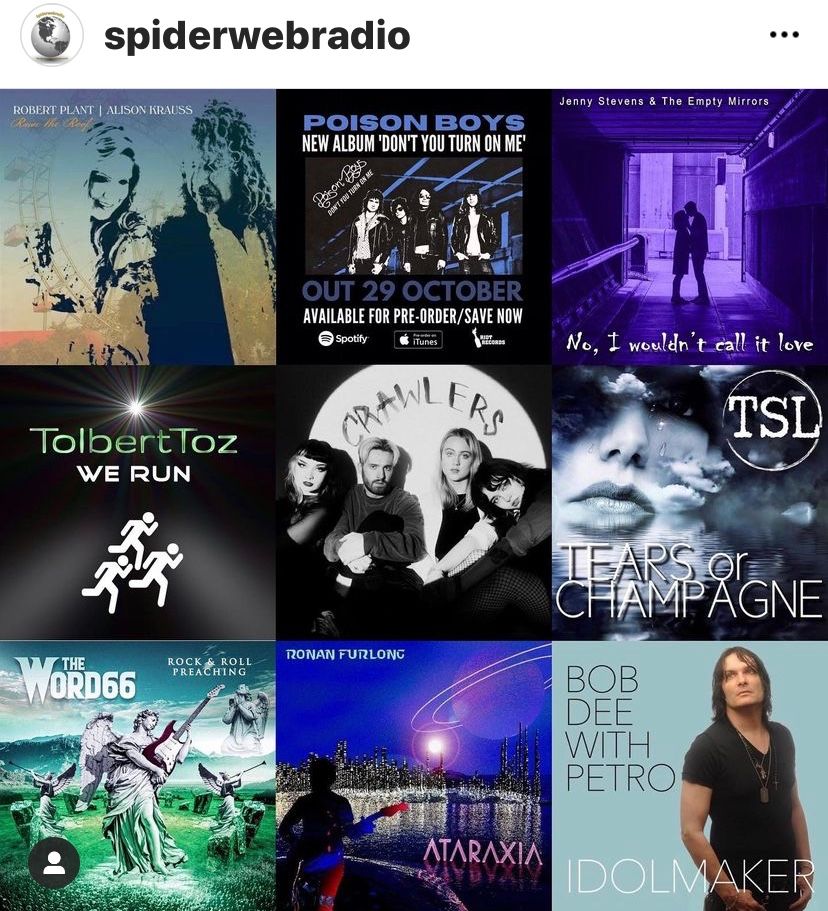
Task: Open the post's three-dot options menu
Action: point(784,36)
